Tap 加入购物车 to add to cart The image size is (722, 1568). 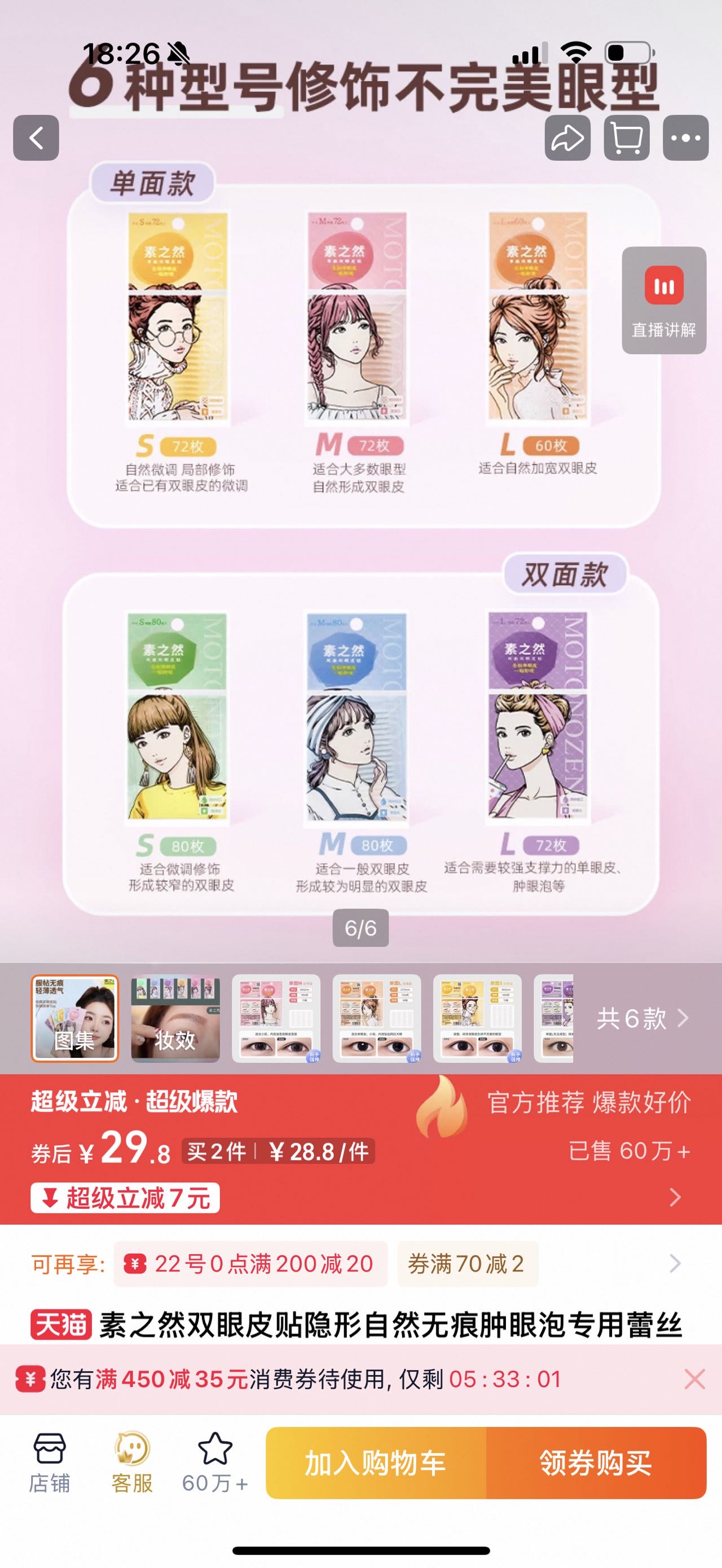click(x=376, y=1463)
